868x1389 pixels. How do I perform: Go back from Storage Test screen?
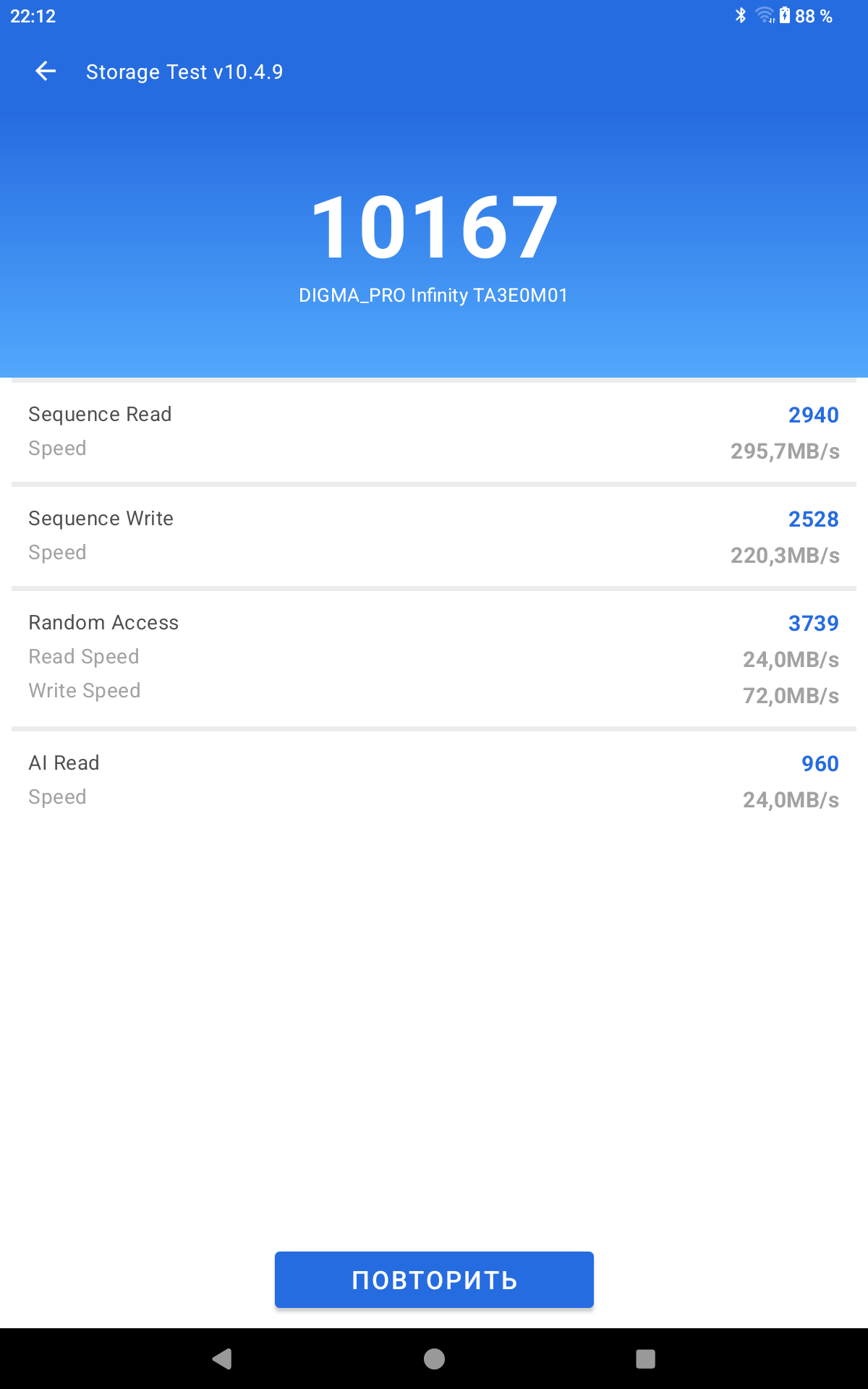[46, 71]
